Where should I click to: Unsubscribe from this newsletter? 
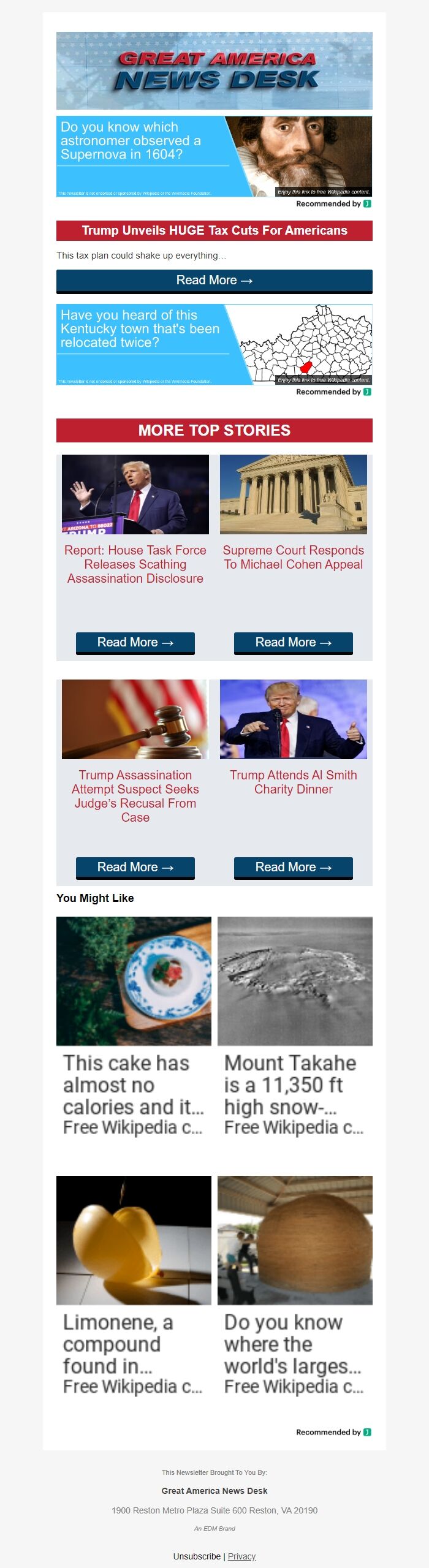pyautogui.click(x=197, y=1556)
